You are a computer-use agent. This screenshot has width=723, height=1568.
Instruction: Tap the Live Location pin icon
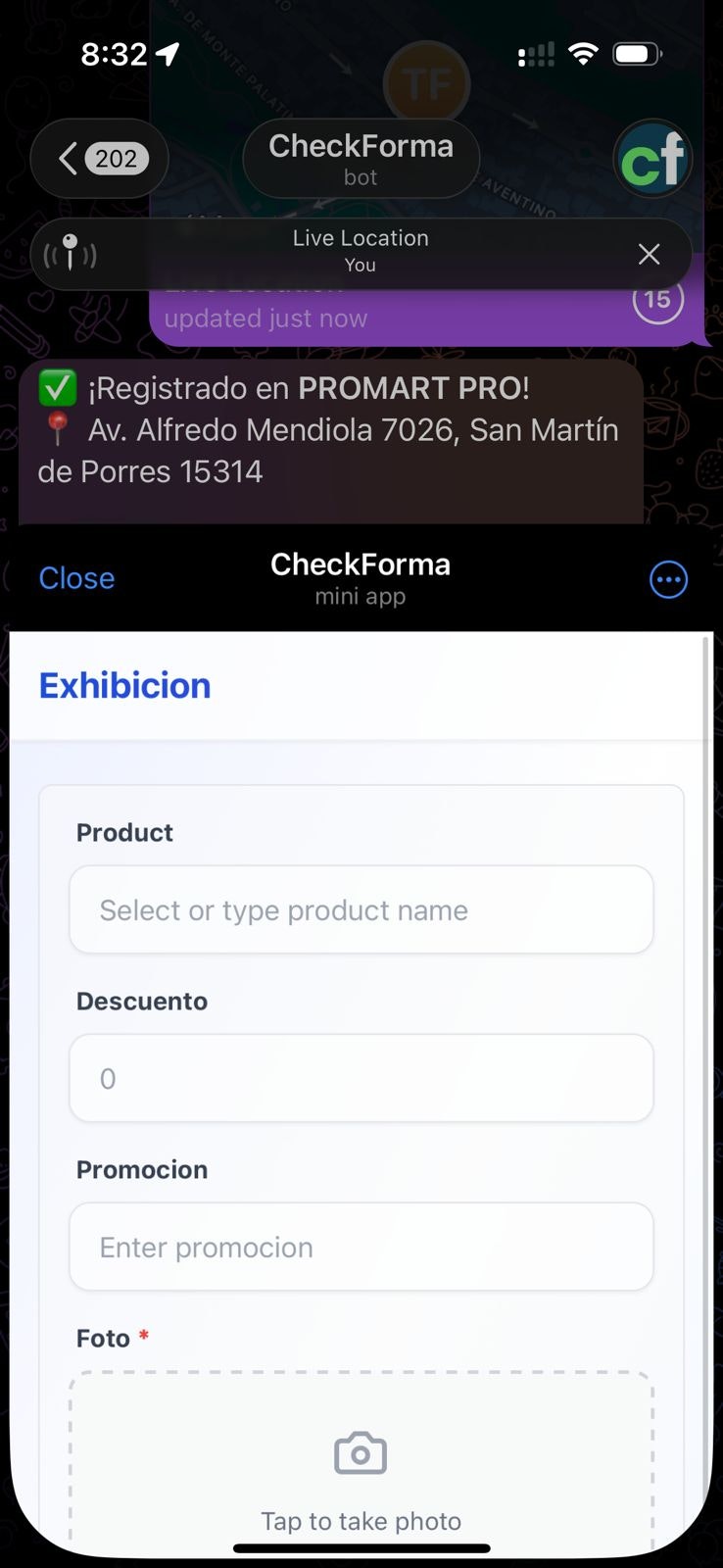coord(71,254)
